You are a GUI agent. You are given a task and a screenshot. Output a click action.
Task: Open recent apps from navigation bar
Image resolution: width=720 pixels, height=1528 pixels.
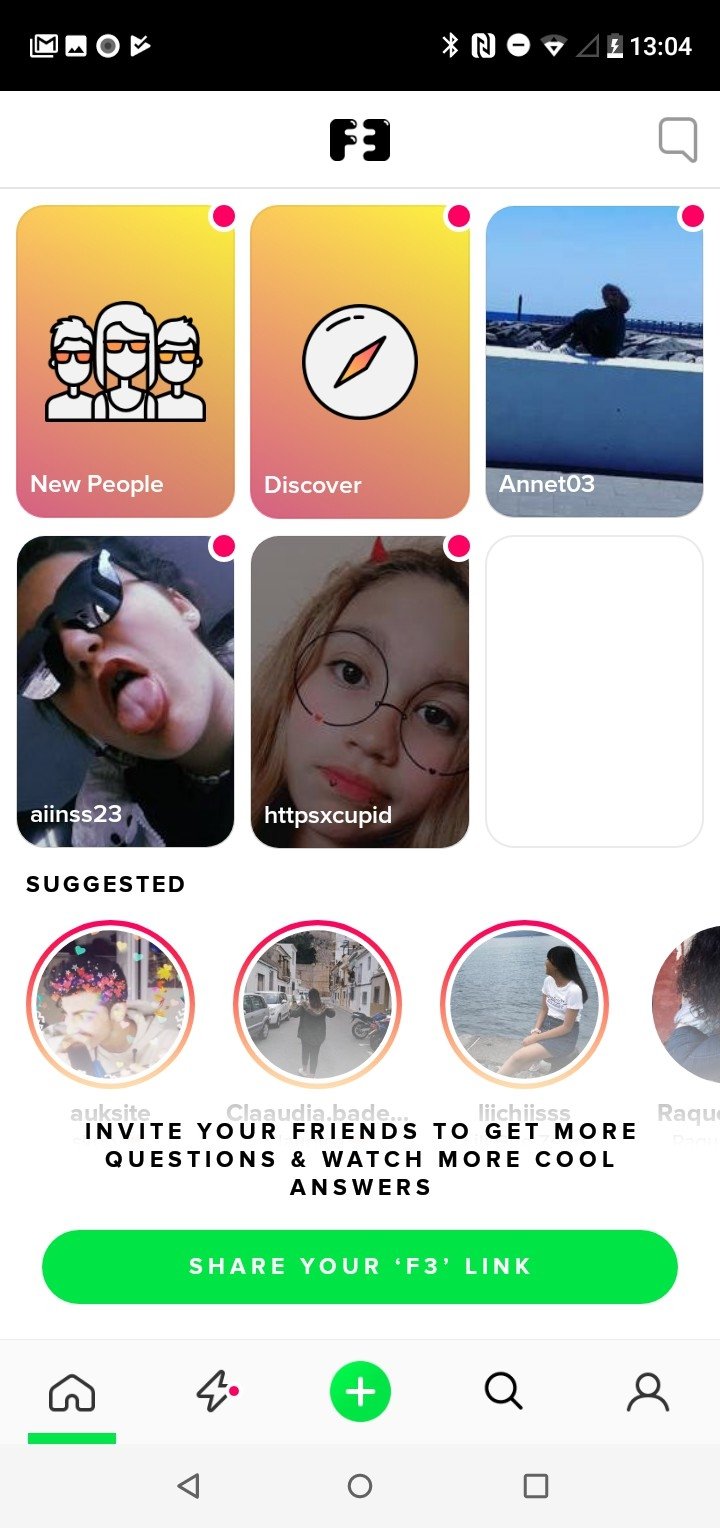click(536, 1486)
